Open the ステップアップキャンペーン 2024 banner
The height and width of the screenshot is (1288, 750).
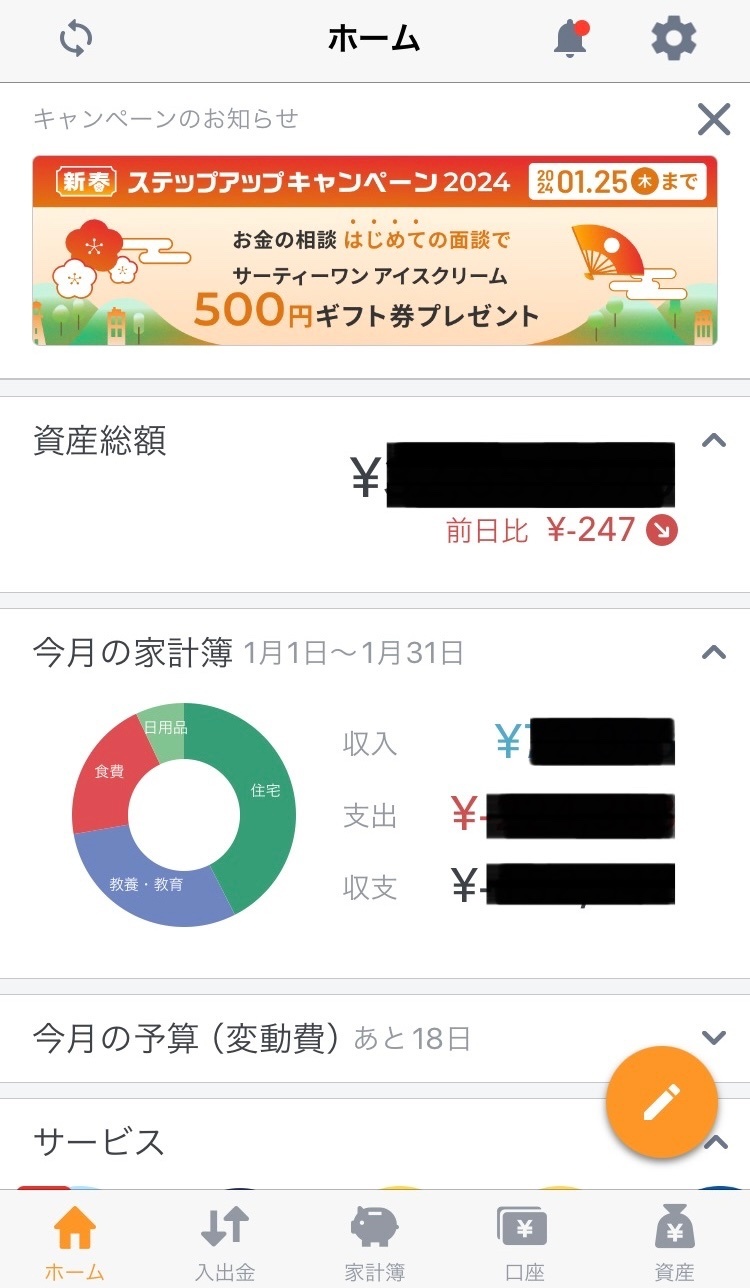(x=374, y=250)
